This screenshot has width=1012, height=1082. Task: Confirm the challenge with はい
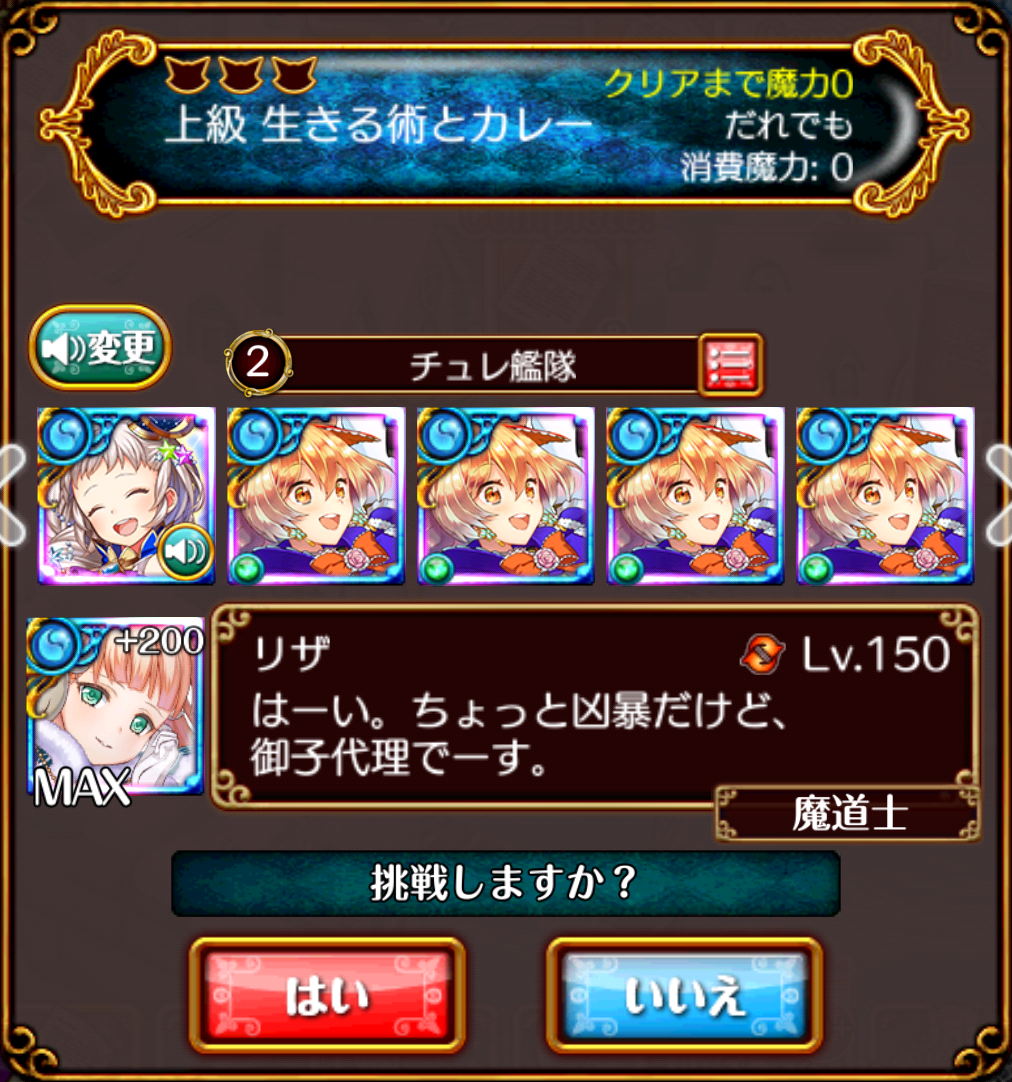click(327, 996)
